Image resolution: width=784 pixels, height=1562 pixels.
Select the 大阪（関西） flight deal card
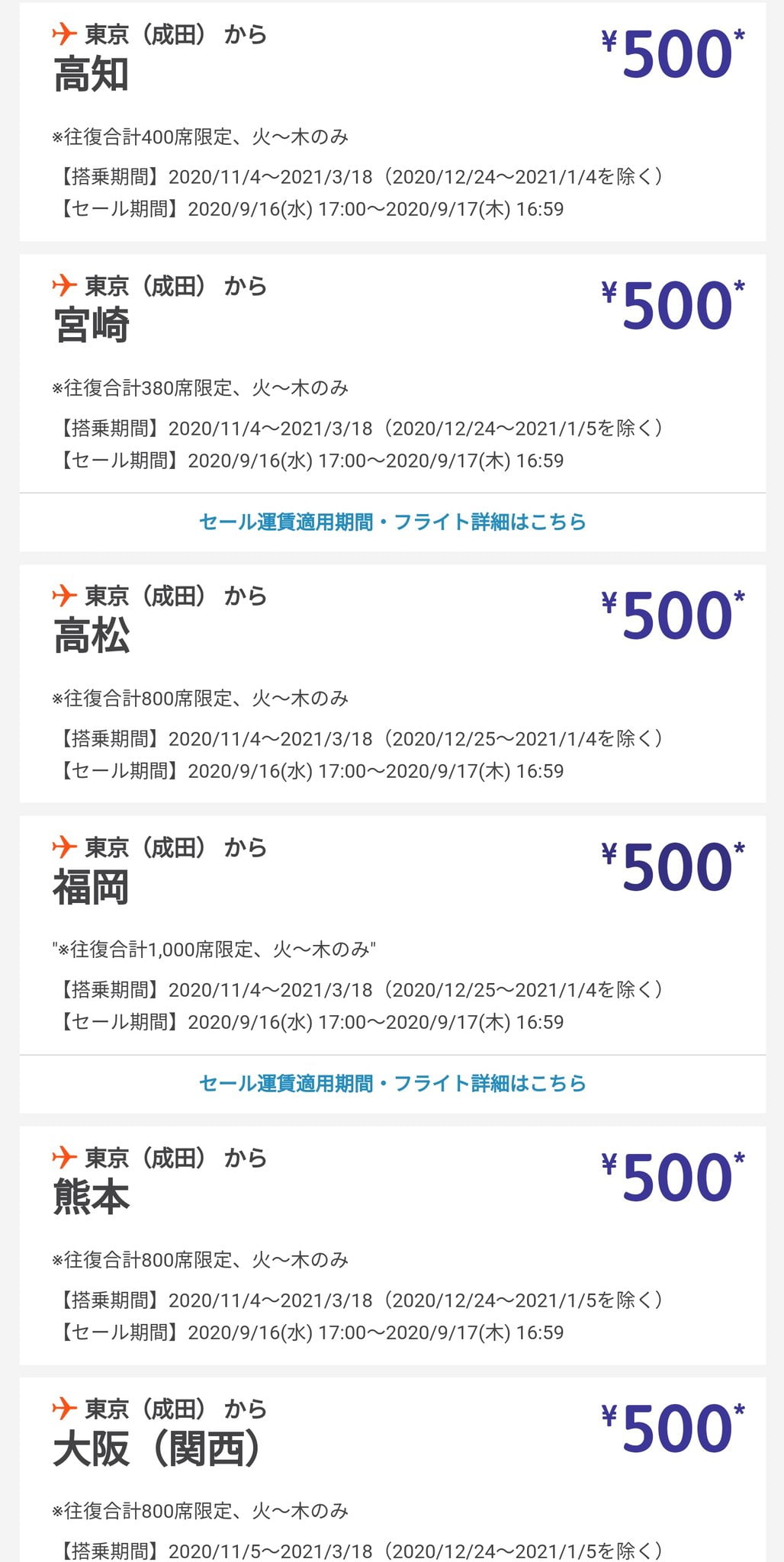(392, 1472)
